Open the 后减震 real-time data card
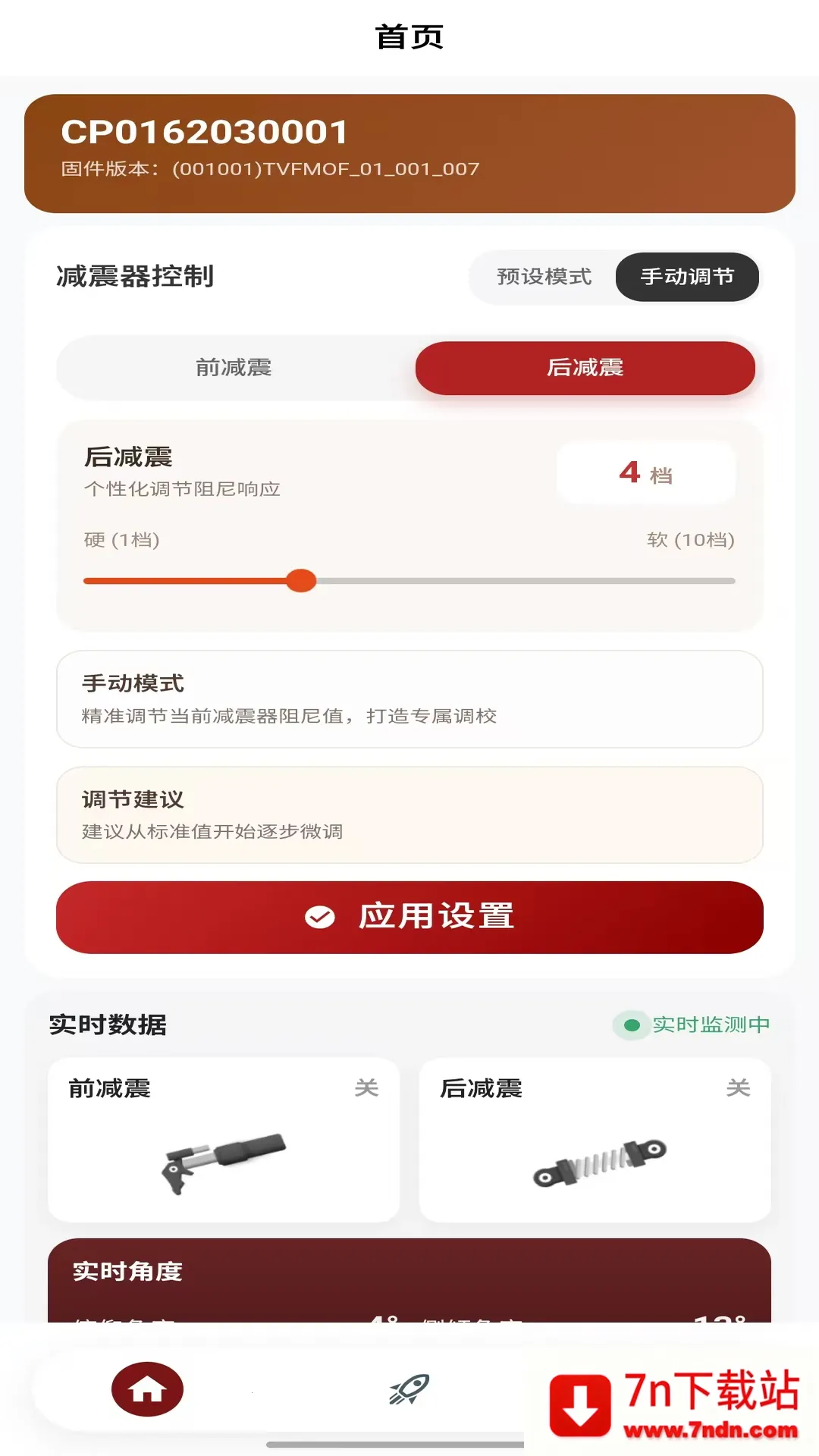The image size is (819, 1456). (595, 1139)
